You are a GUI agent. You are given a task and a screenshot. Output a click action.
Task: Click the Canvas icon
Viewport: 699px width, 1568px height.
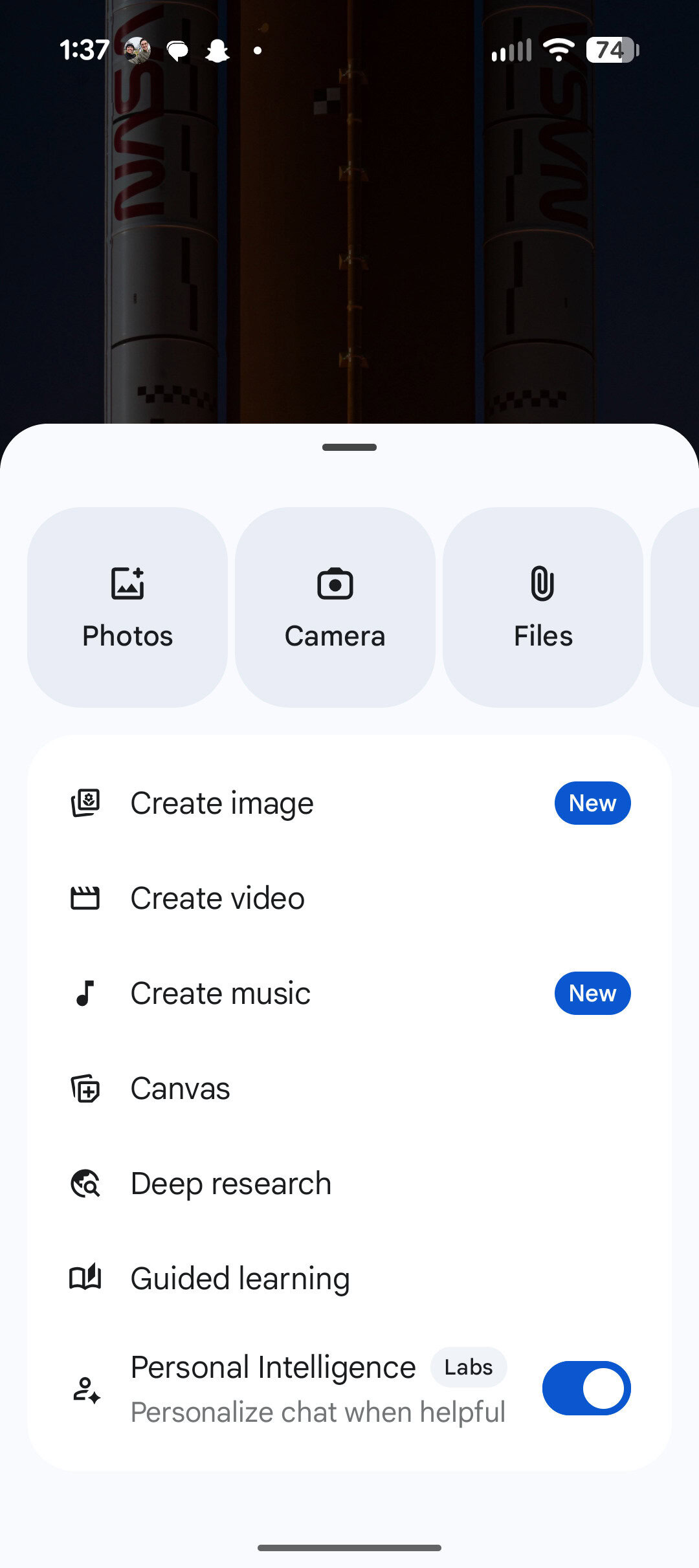click(86, 1087)
